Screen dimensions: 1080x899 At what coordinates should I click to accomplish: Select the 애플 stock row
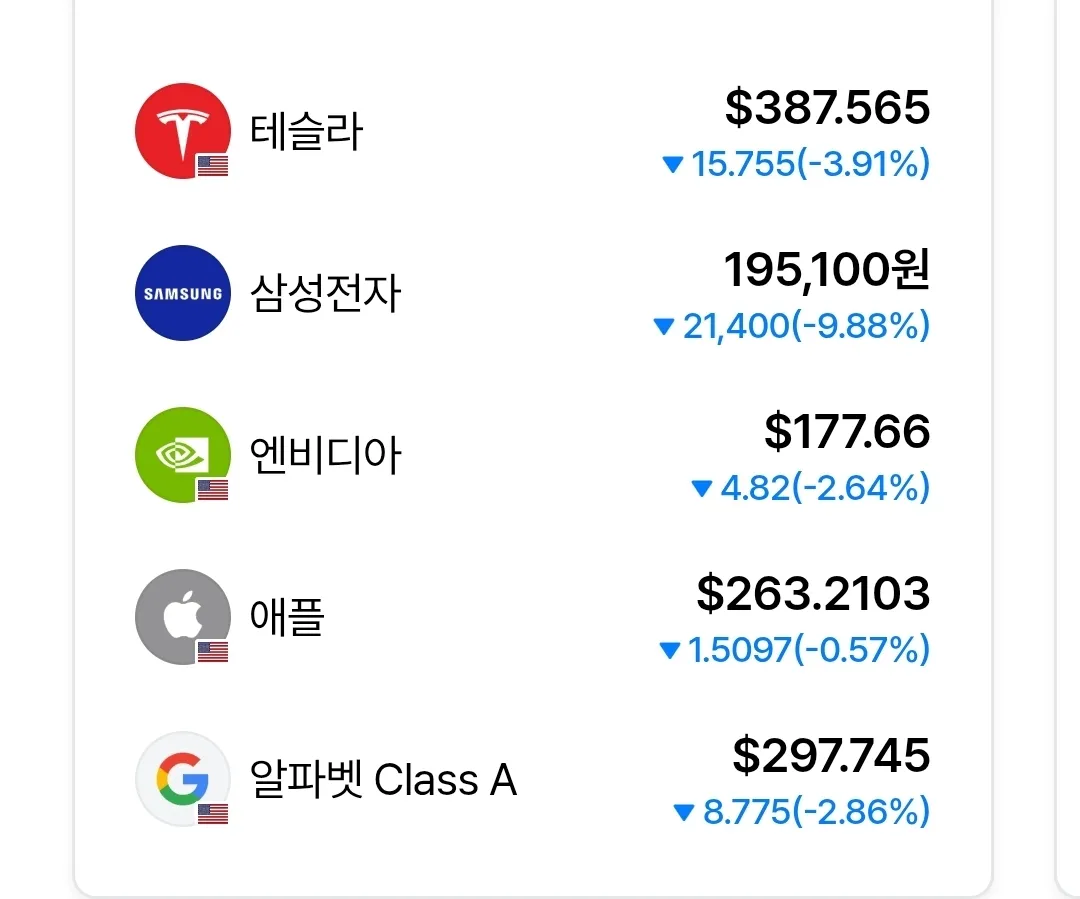(x=288, y=618)
